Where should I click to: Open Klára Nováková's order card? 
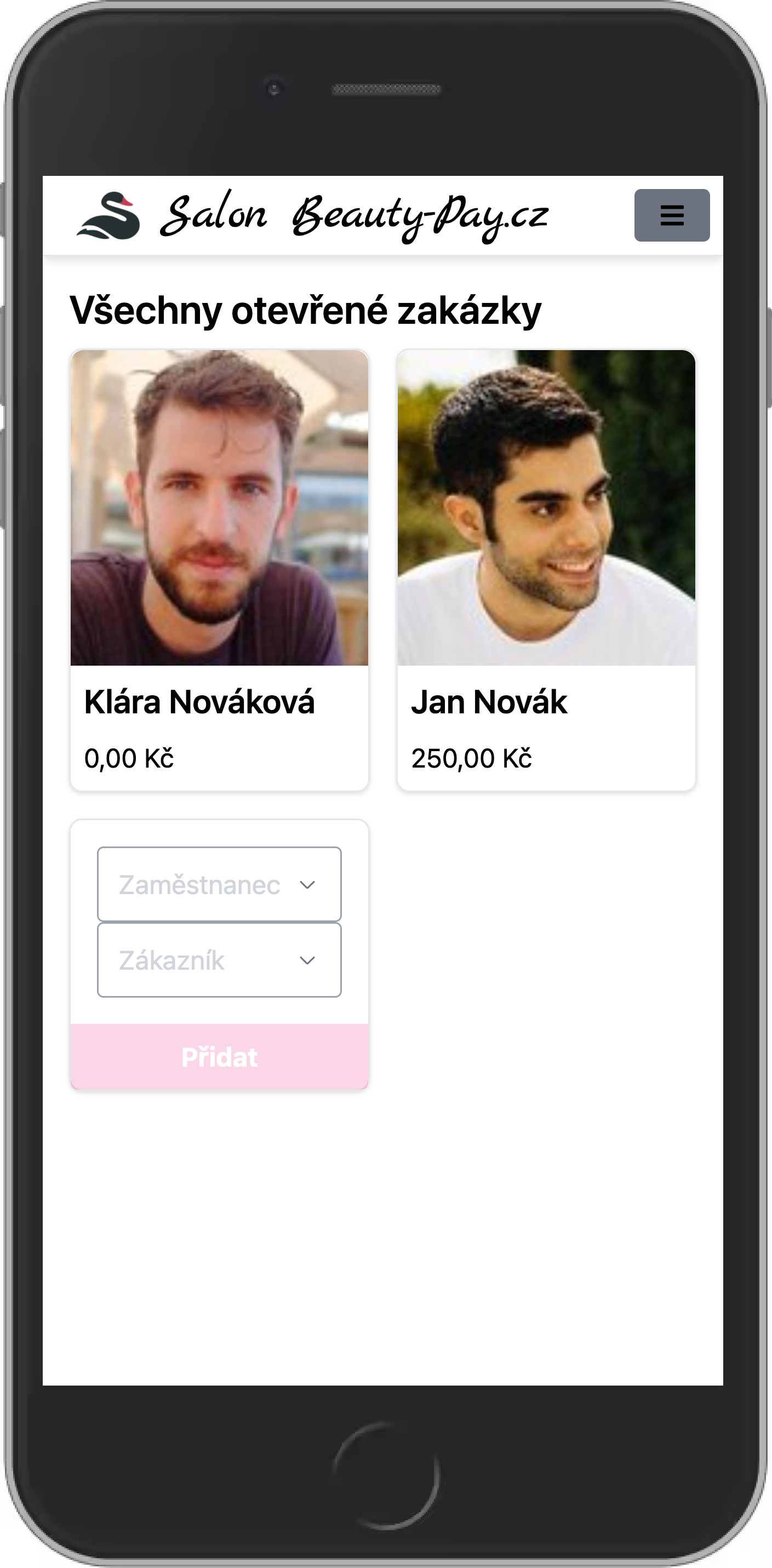219,570
